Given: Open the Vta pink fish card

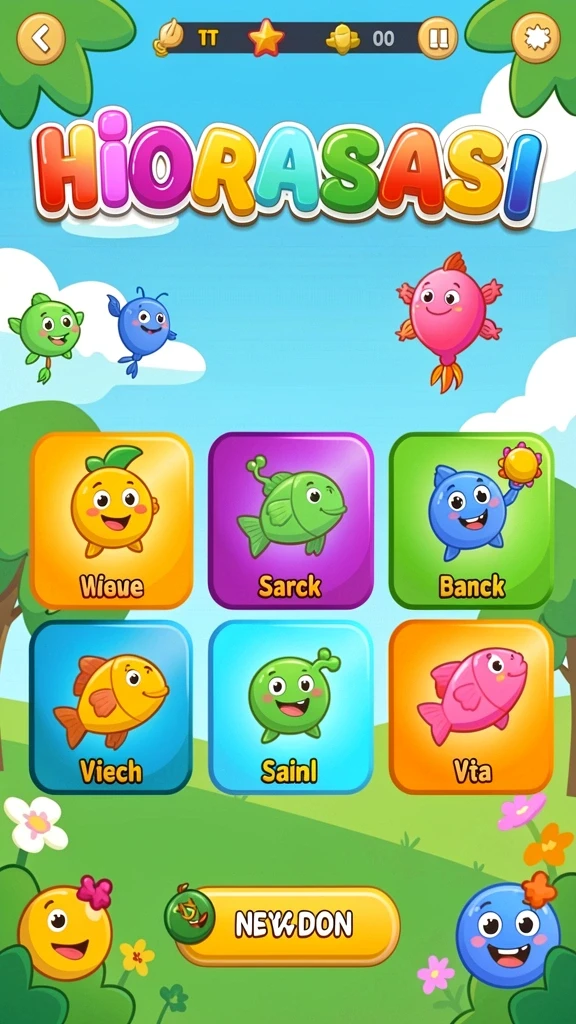Looking at the screenshot, I should click(471, 707).
